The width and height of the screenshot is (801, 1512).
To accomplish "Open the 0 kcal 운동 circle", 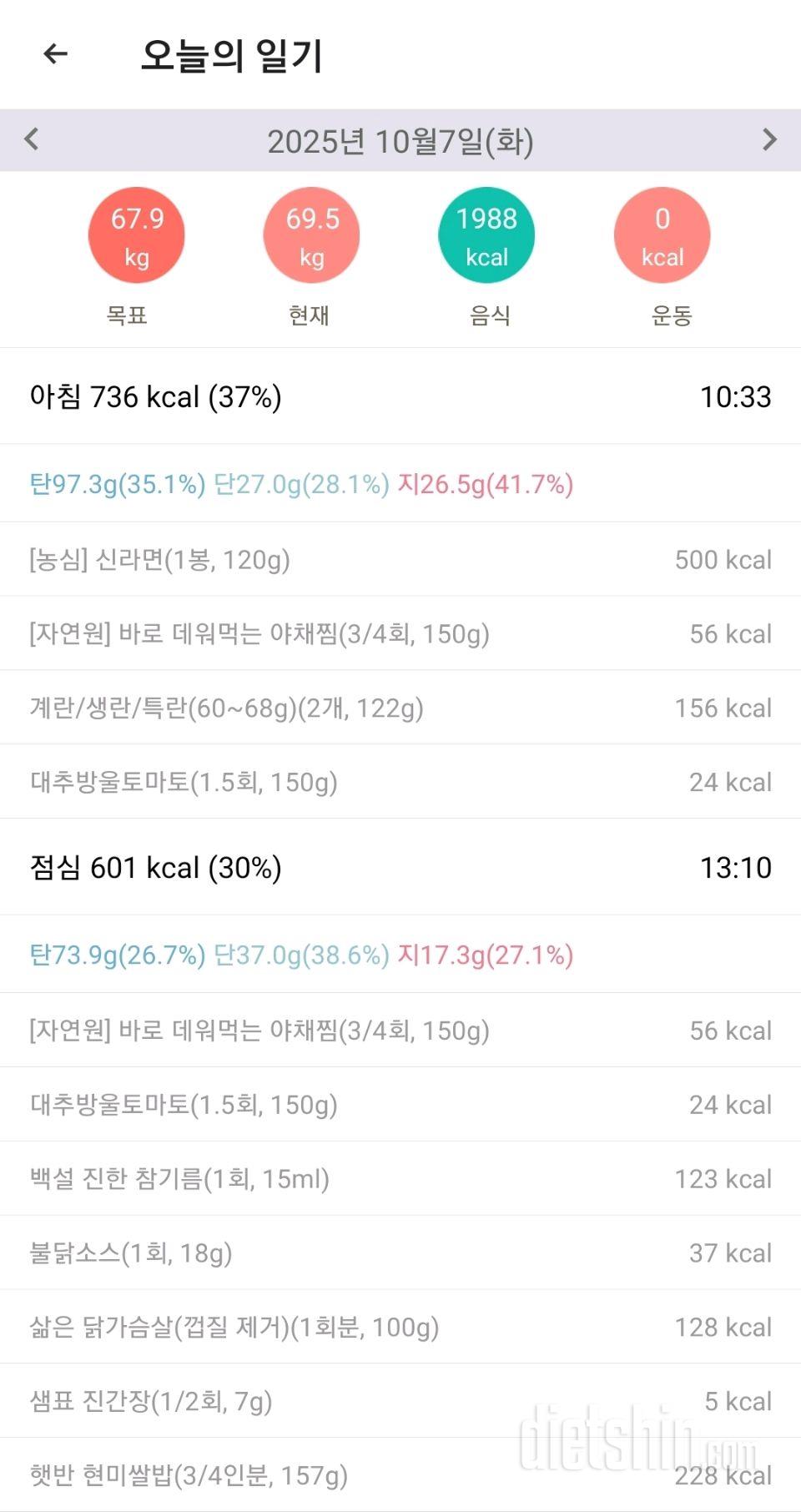I will pyautogui.click(x=662, y=236).
